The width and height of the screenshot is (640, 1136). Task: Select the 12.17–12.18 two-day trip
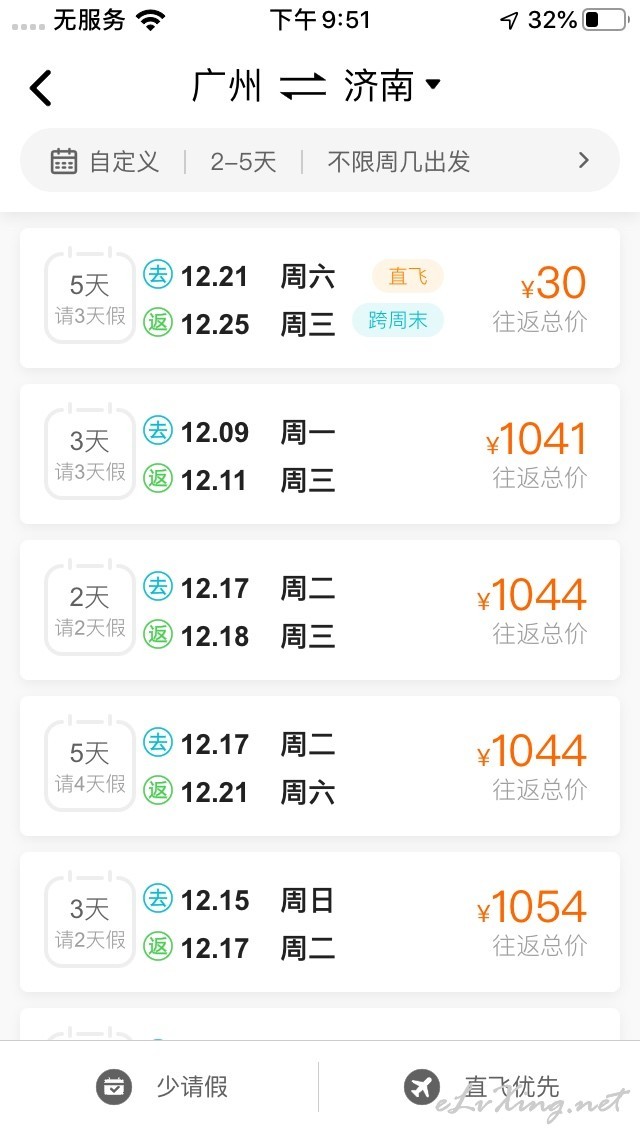coord(320,610)
